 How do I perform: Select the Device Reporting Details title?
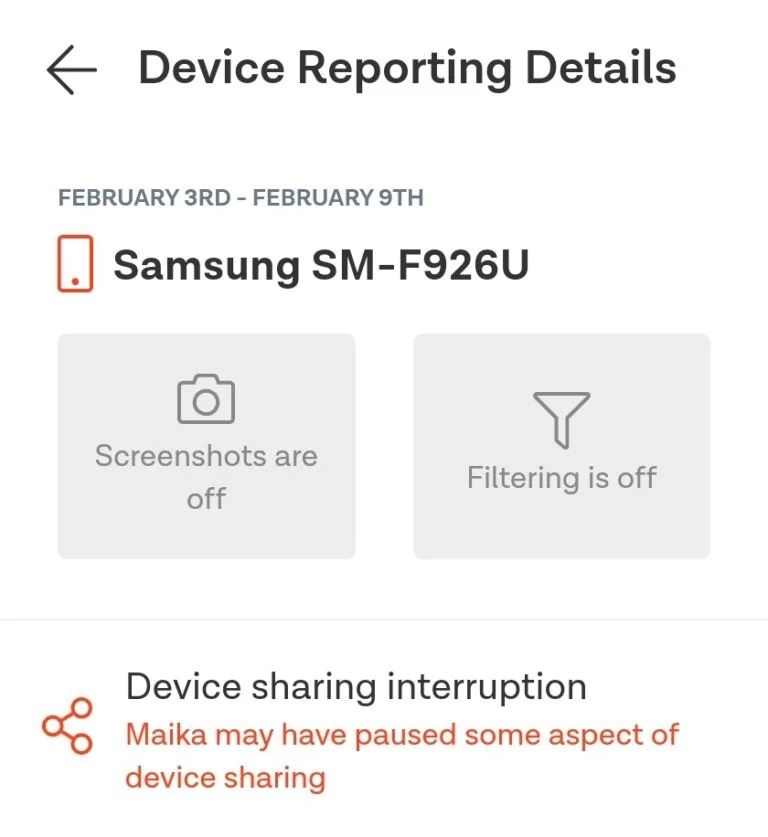pyautogui.click(x=408, y=67)
